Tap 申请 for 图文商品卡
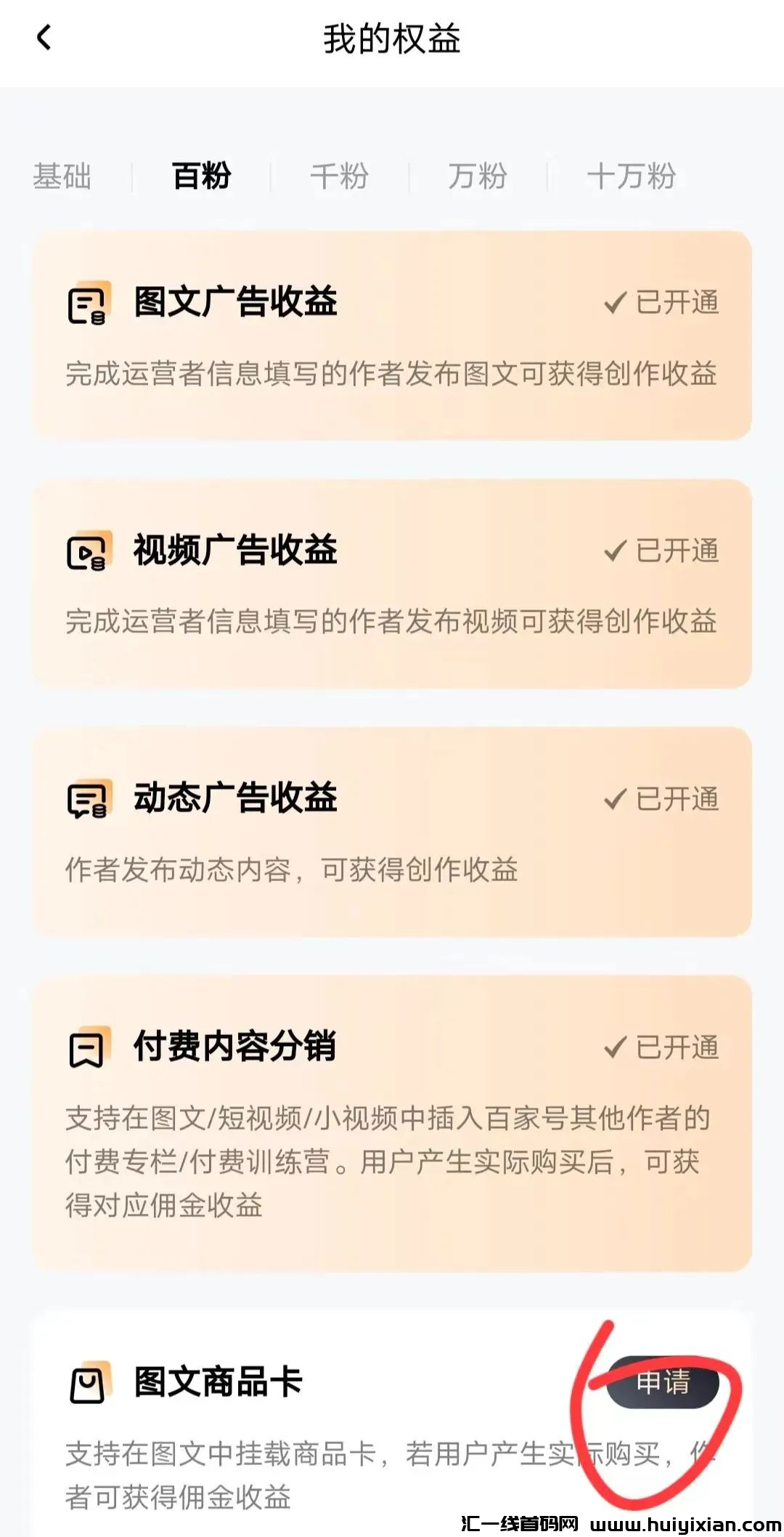This screenshot has height=1537, width=784. 662,1382
